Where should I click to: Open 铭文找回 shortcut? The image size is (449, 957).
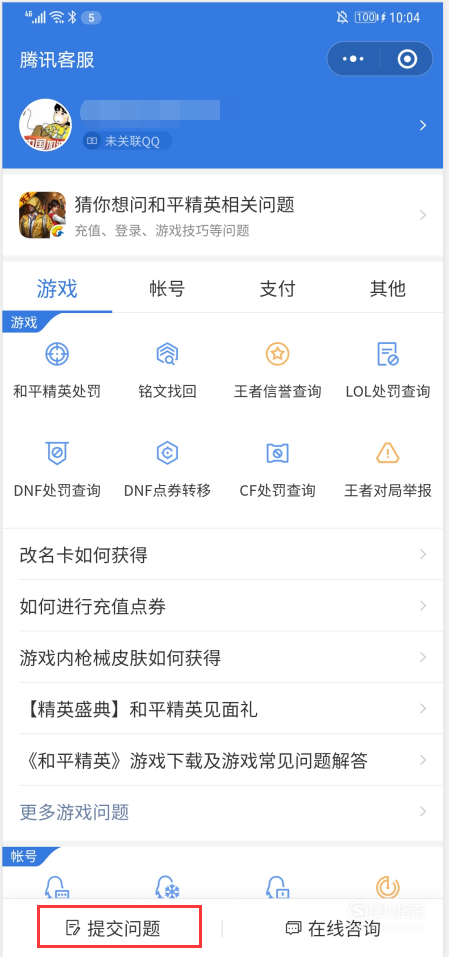(x=167, y=370)
